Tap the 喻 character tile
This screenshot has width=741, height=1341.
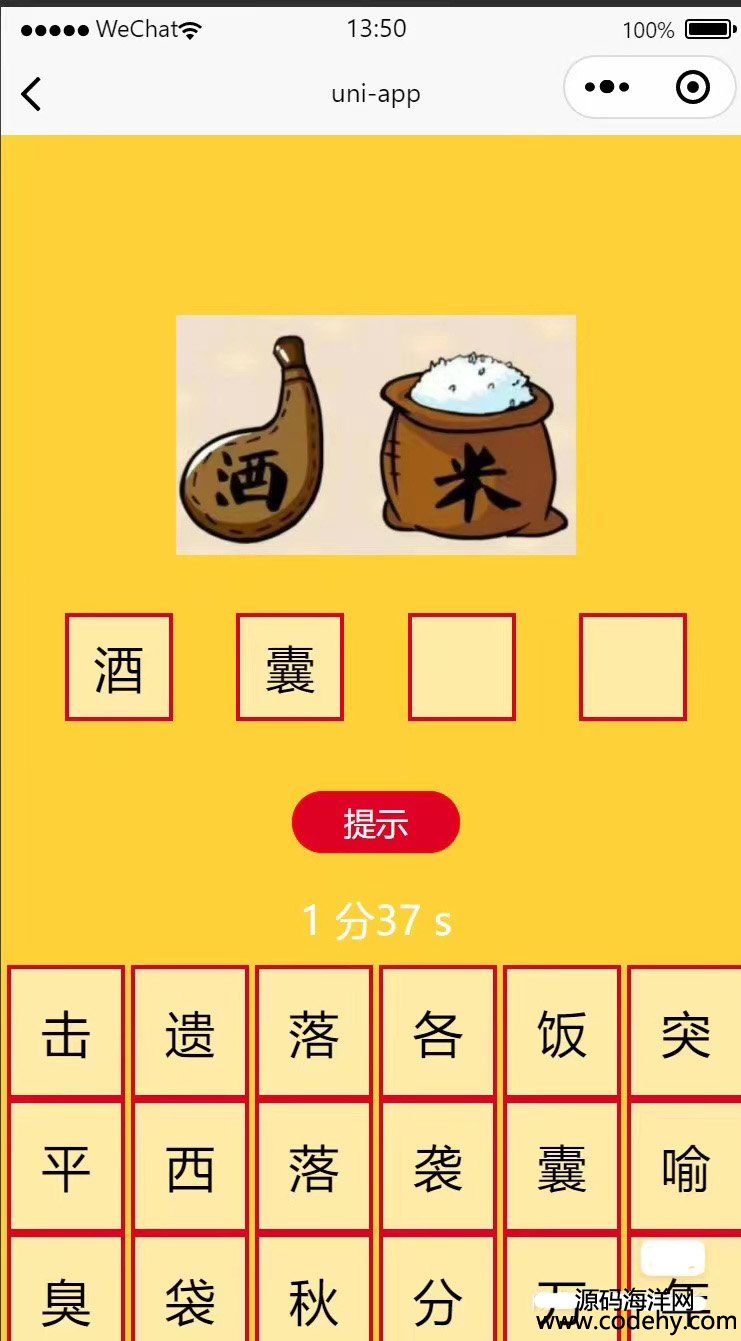686,1167
